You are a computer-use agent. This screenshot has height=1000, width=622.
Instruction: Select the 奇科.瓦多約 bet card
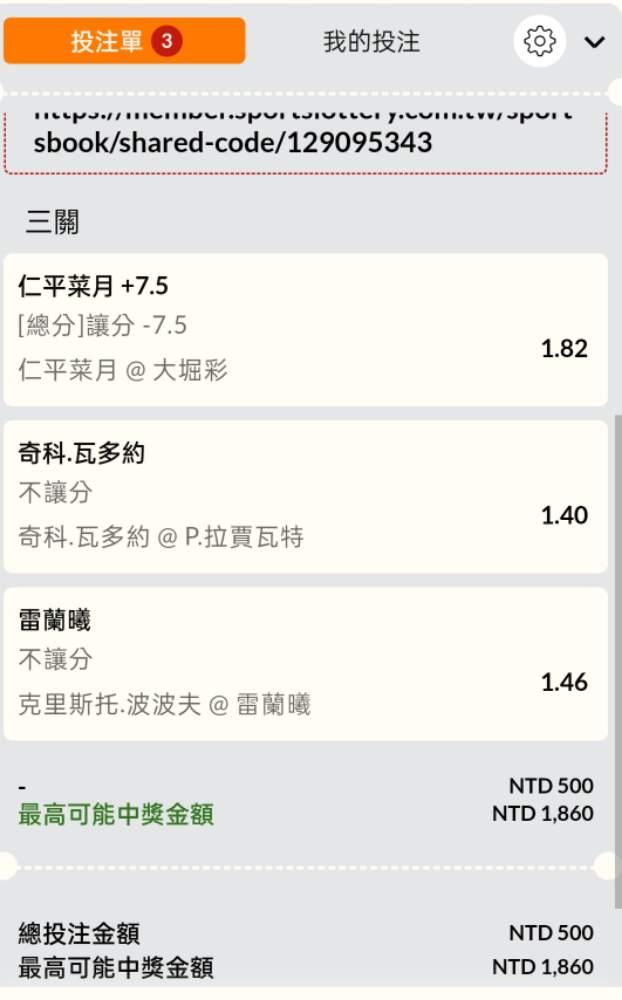[306, 497]
